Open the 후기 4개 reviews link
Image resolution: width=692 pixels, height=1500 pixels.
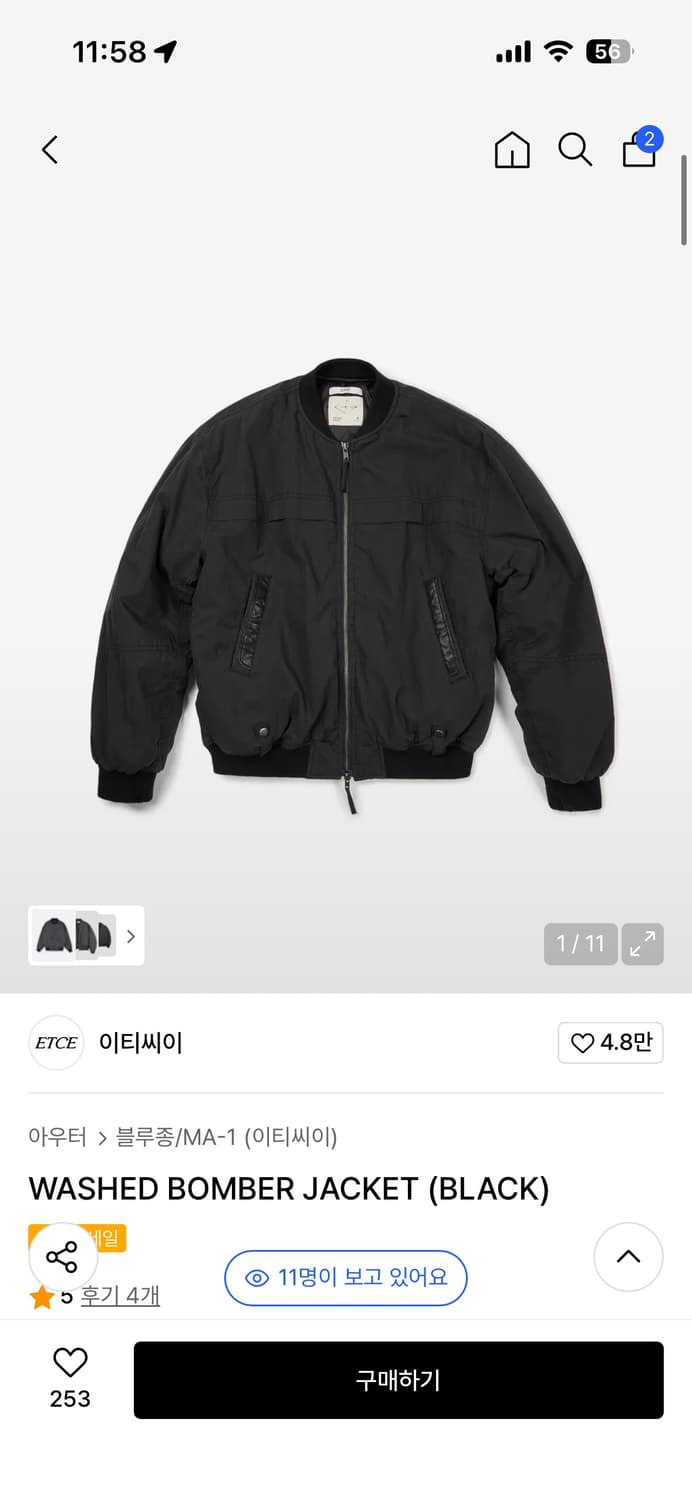[120, 1296]
